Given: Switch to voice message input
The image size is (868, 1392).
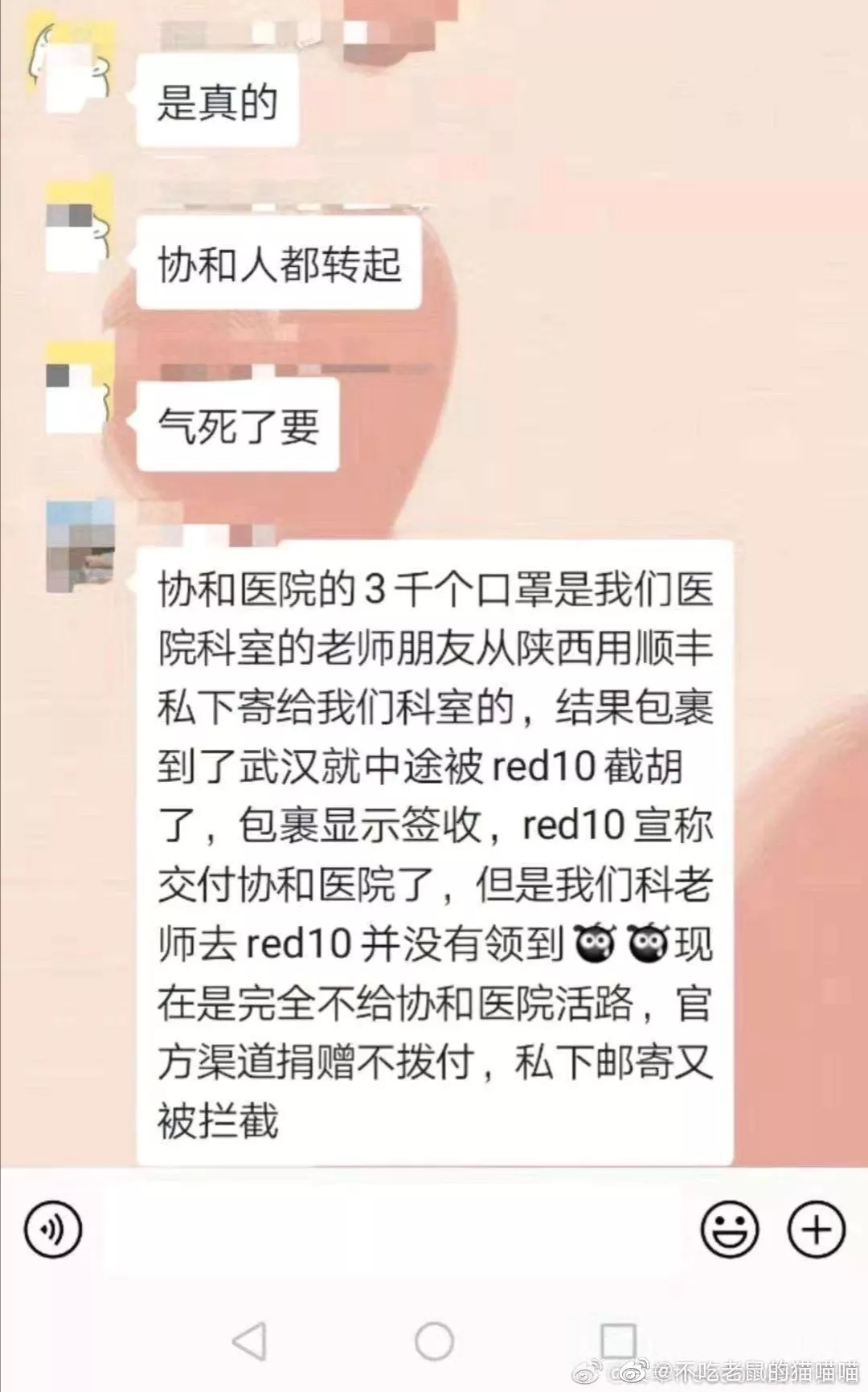Looking at the screenshot, I should coord(53,1229).
